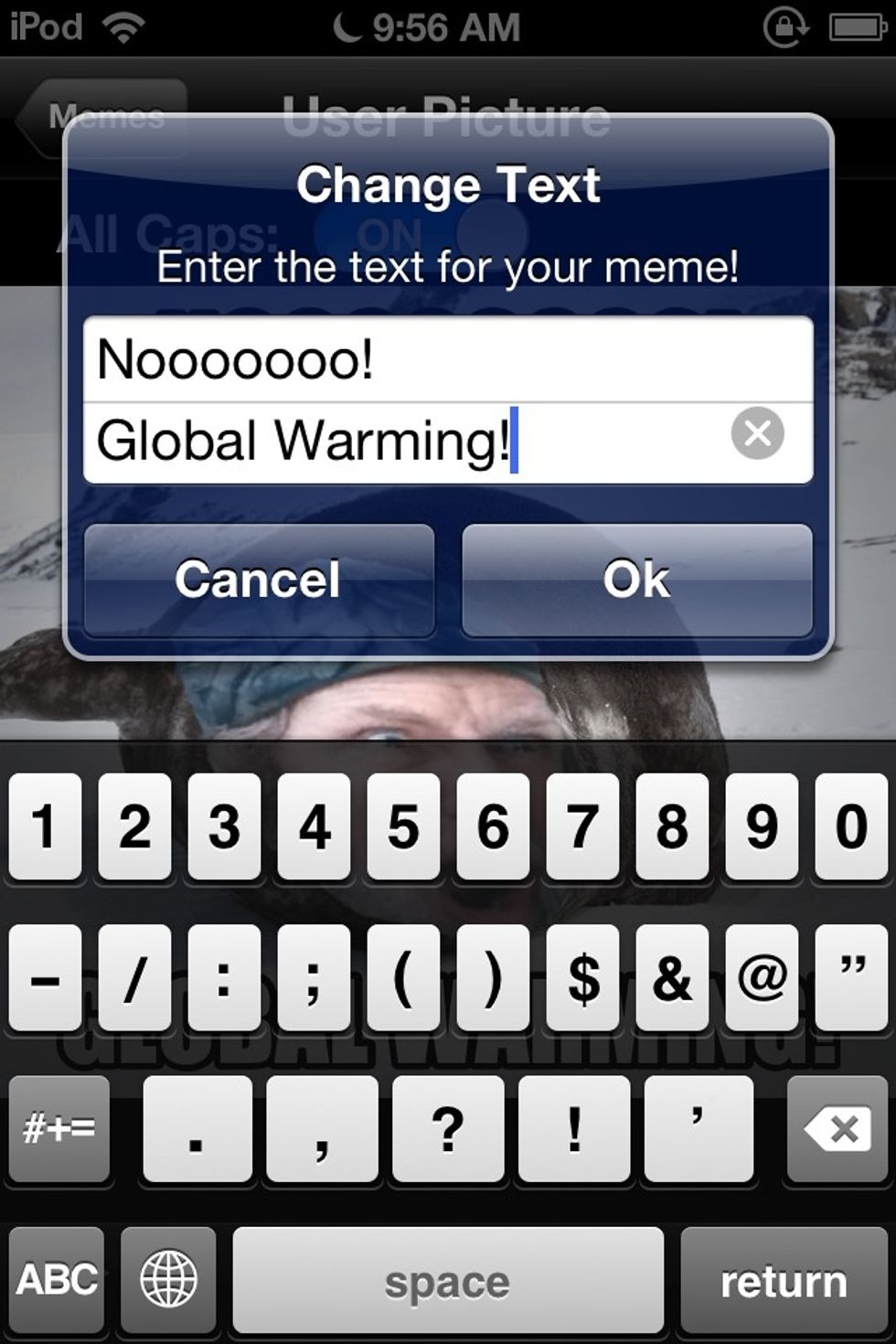Select the Nooooooo! text field

[446, 358]
